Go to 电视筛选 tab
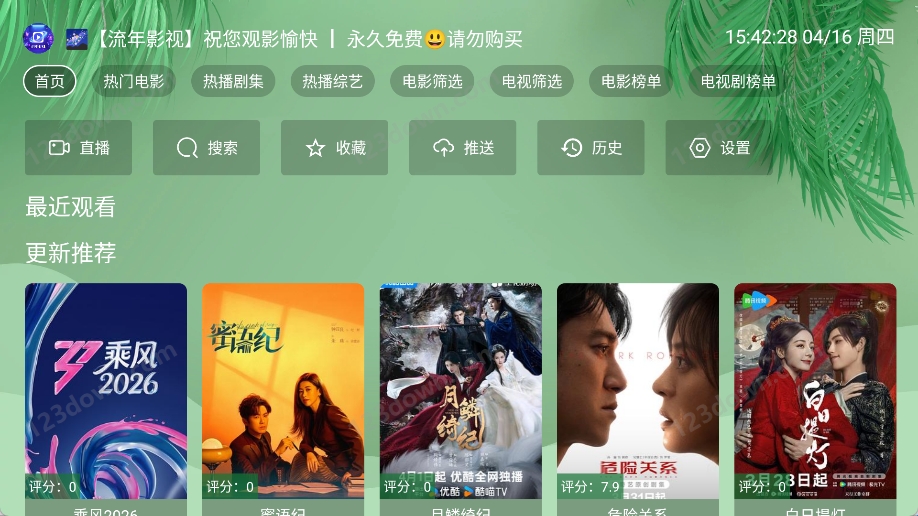The image size is (918, 516). [x=532, y=82]
